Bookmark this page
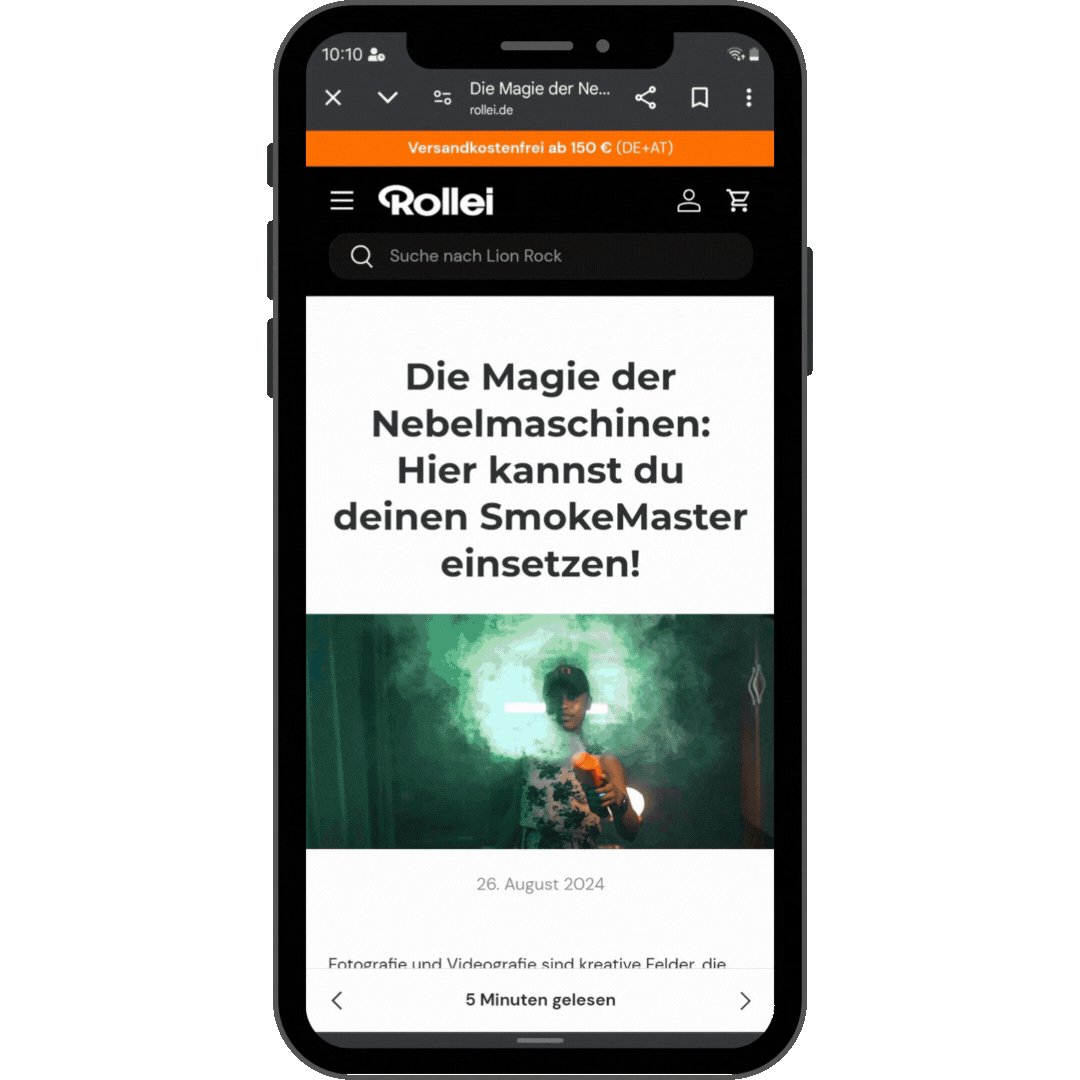 point(700,97)
